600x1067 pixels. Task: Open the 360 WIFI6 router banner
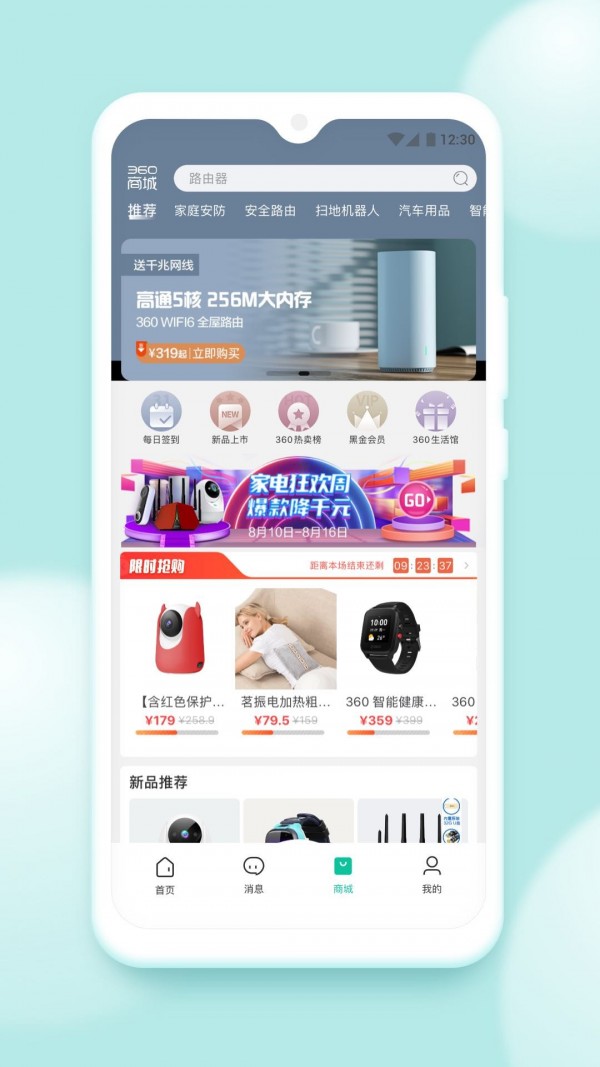(x=298, y=309)
